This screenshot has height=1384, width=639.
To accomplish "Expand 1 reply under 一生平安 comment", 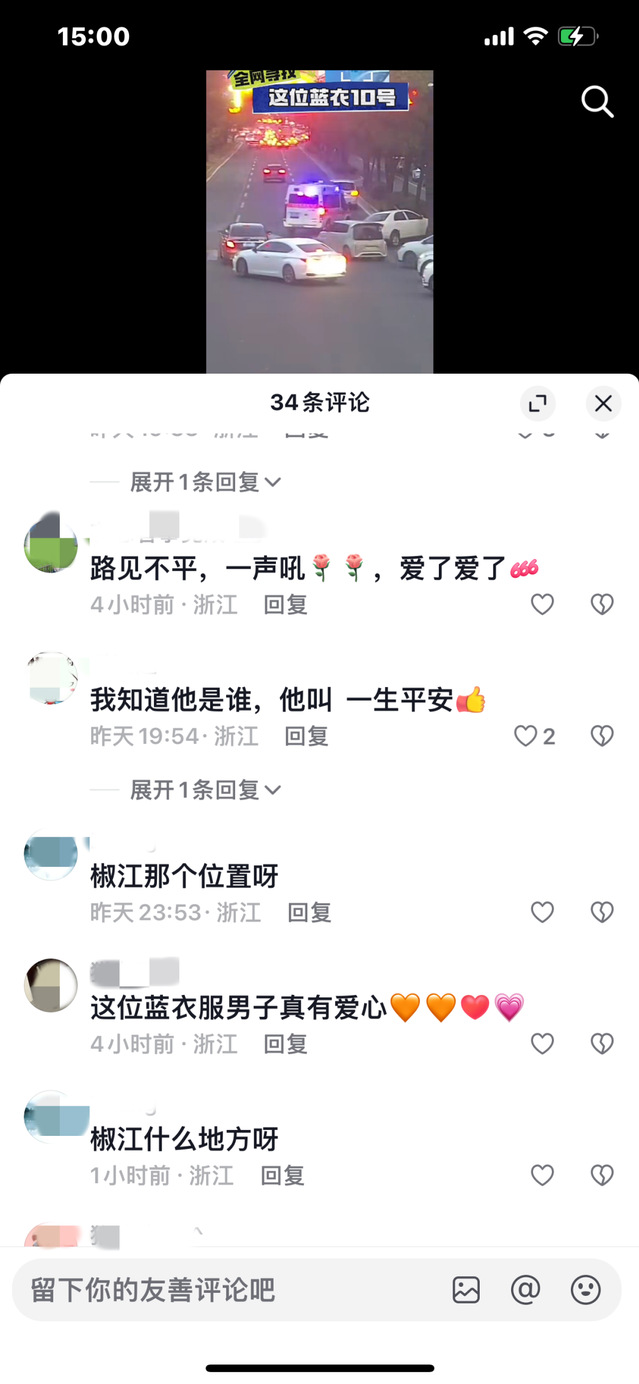I will click(x=205, y=790).
